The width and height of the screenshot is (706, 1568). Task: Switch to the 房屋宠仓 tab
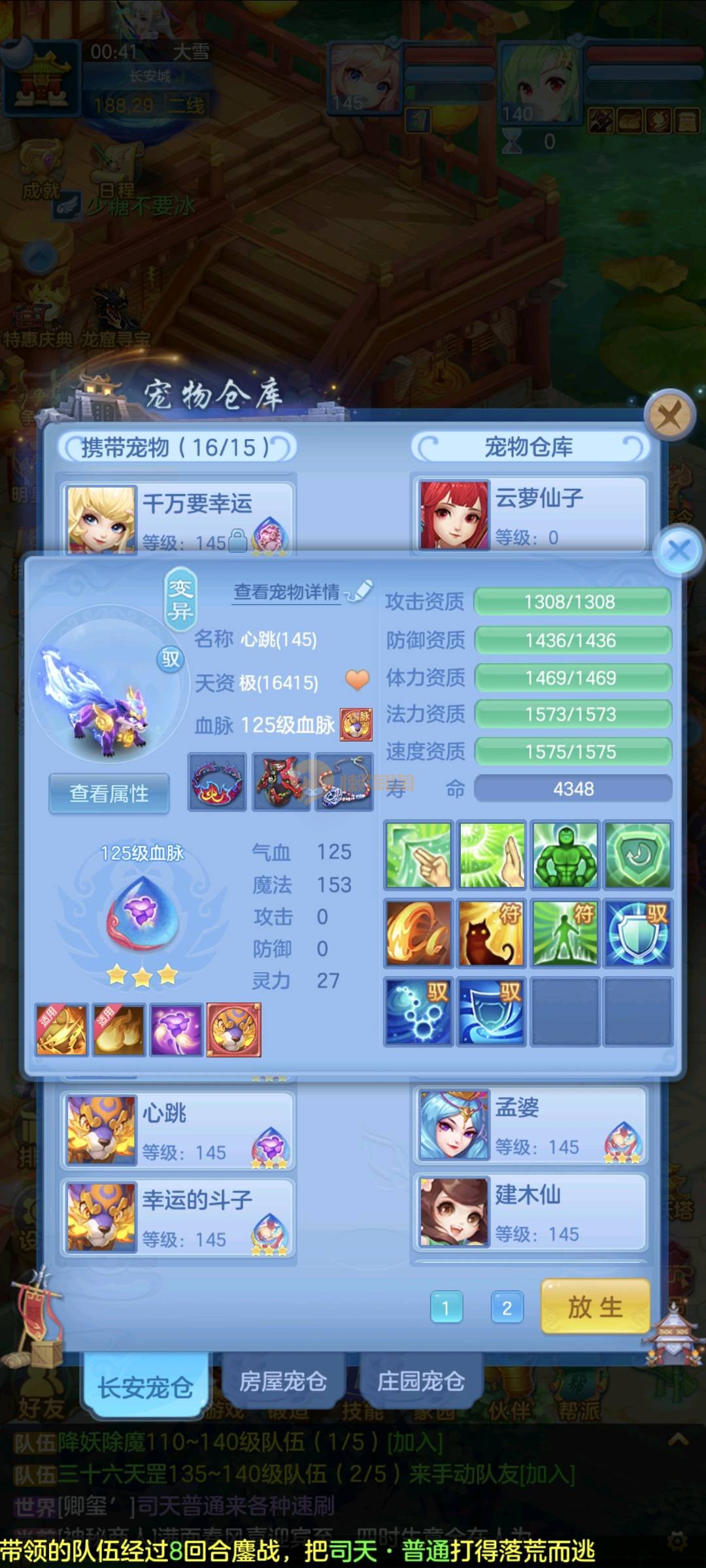point(282,1381)
